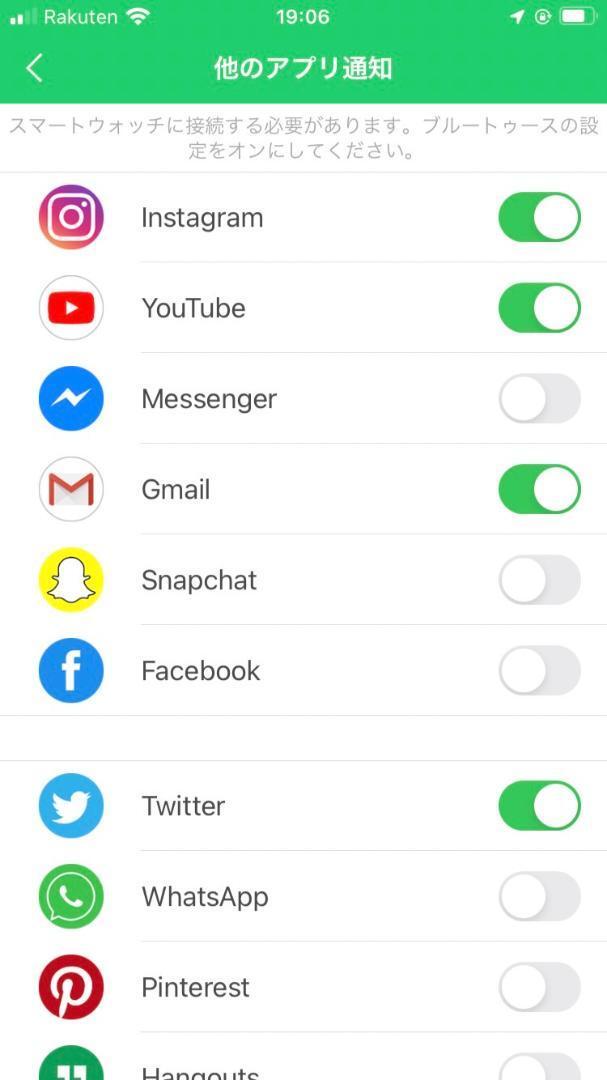Enable Messenger notifications

click(539, 399)
